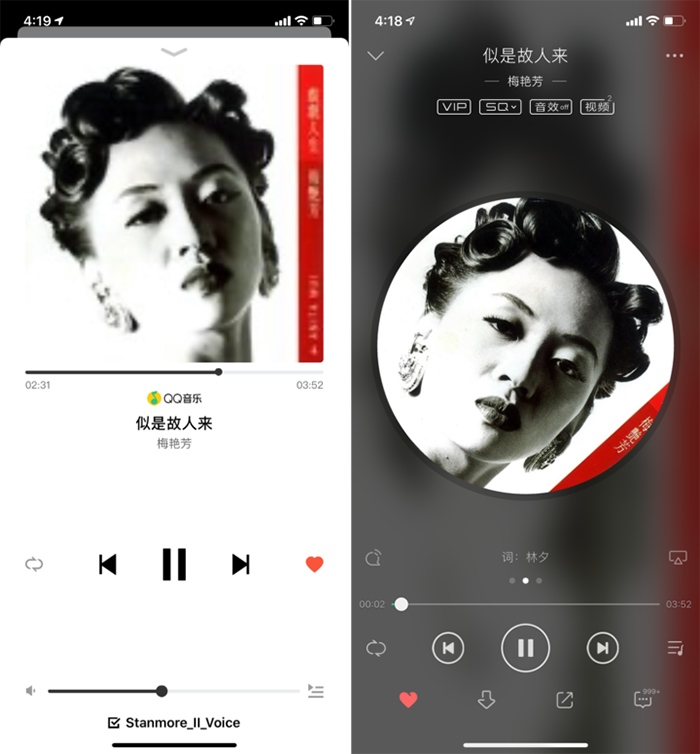Pause playback in the dark player
This screenshot has width=700, height=754.
[525, 648]
